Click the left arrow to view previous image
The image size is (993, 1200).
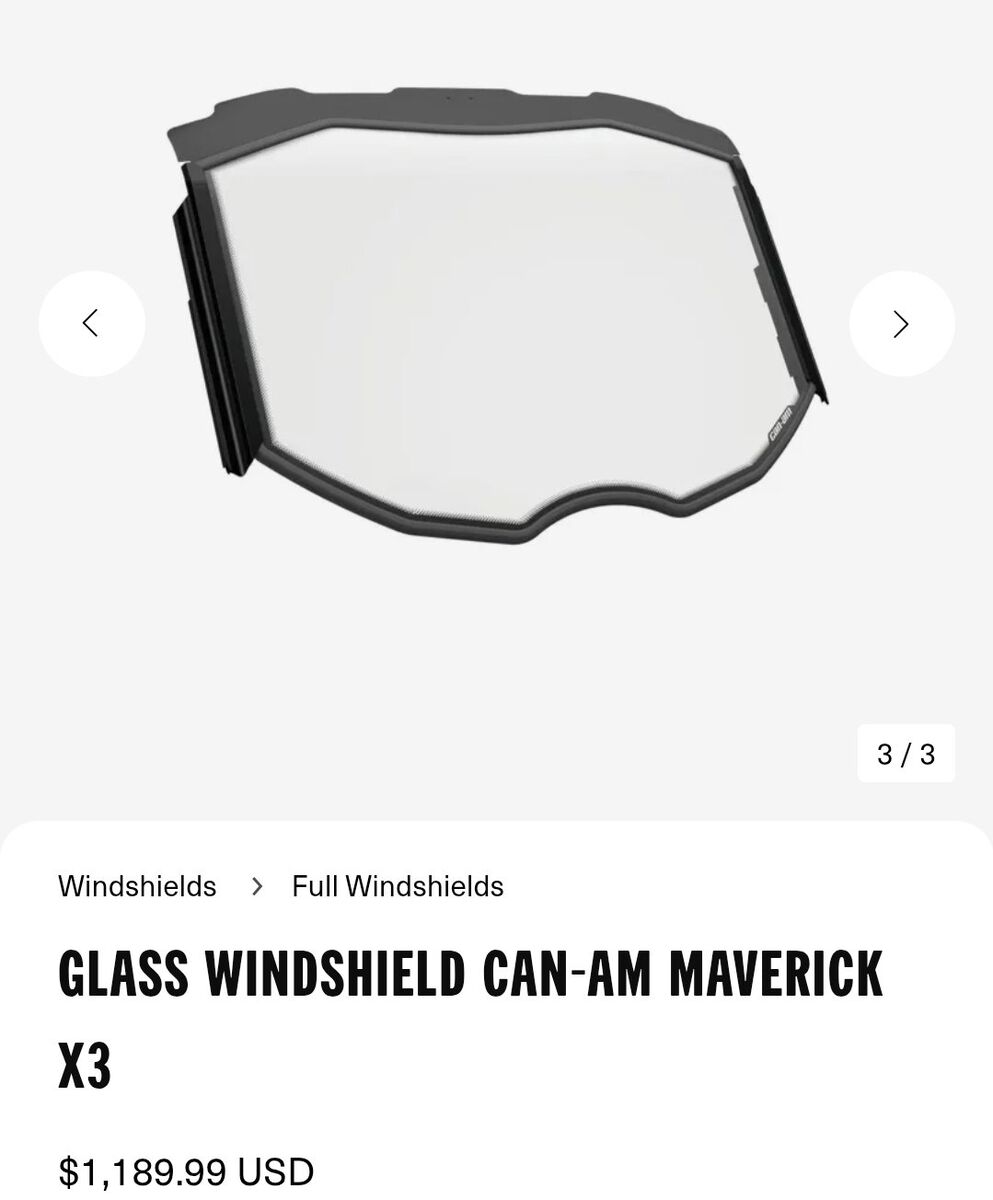[91, 323]
